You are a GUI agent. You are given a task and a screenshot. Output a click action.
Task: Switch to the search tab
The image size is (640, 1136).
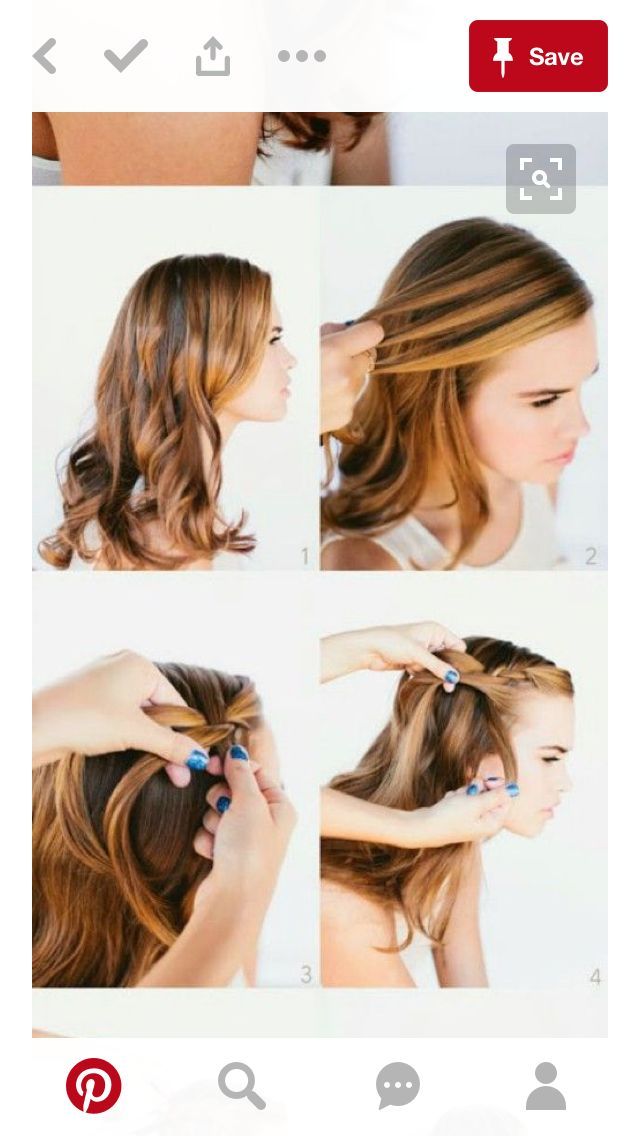241,1085
